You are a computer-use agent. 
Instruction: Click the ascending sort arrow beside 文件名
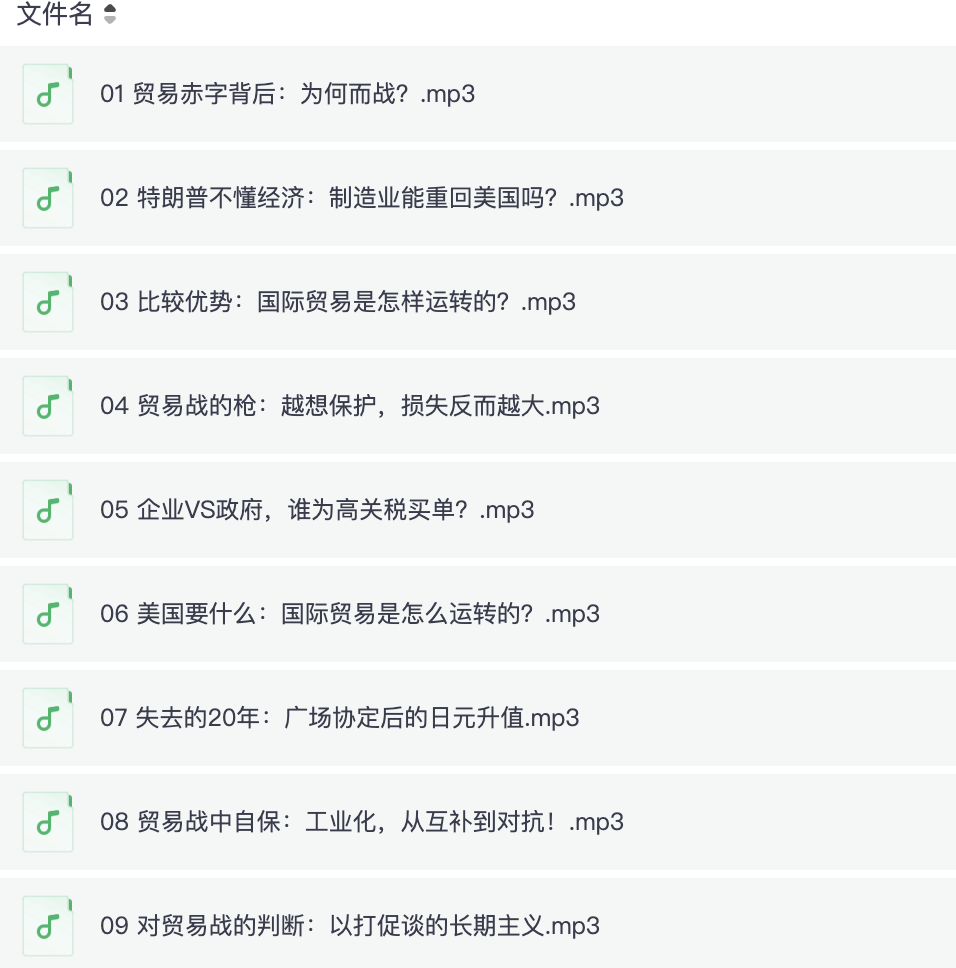(112, 10)
